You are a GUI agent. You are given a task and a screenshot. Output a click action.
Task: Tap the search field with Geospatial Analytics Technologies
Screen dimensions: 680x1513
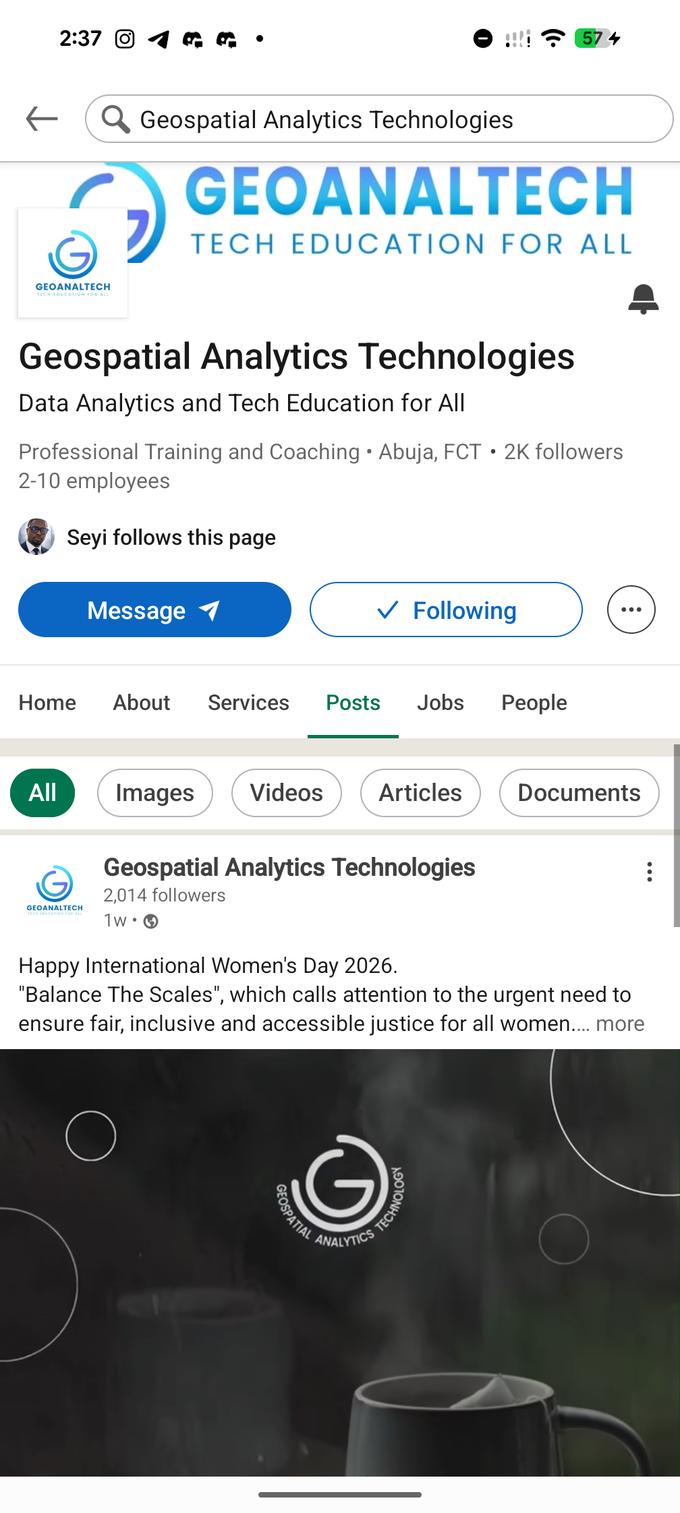(x=380, y=120)
